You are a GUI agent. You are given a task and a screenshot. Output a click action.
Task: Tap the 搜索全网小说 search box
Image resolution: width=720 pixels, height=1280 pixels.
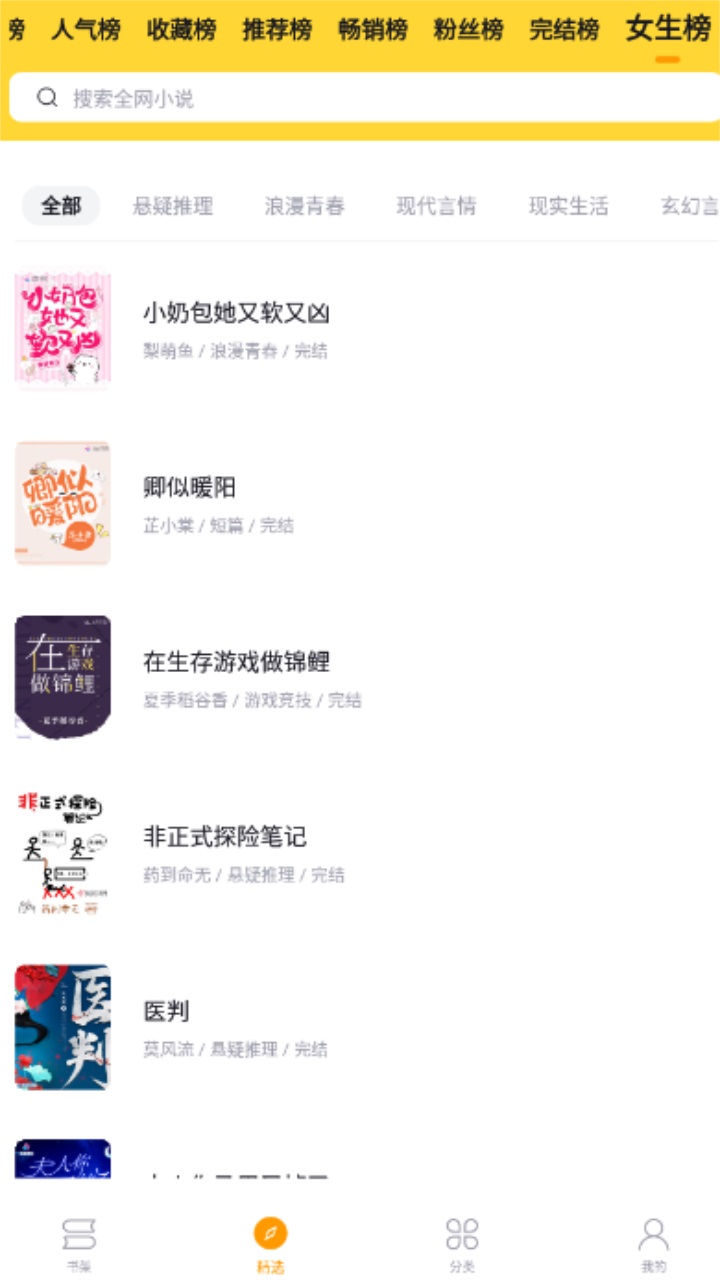coord(360,98)
